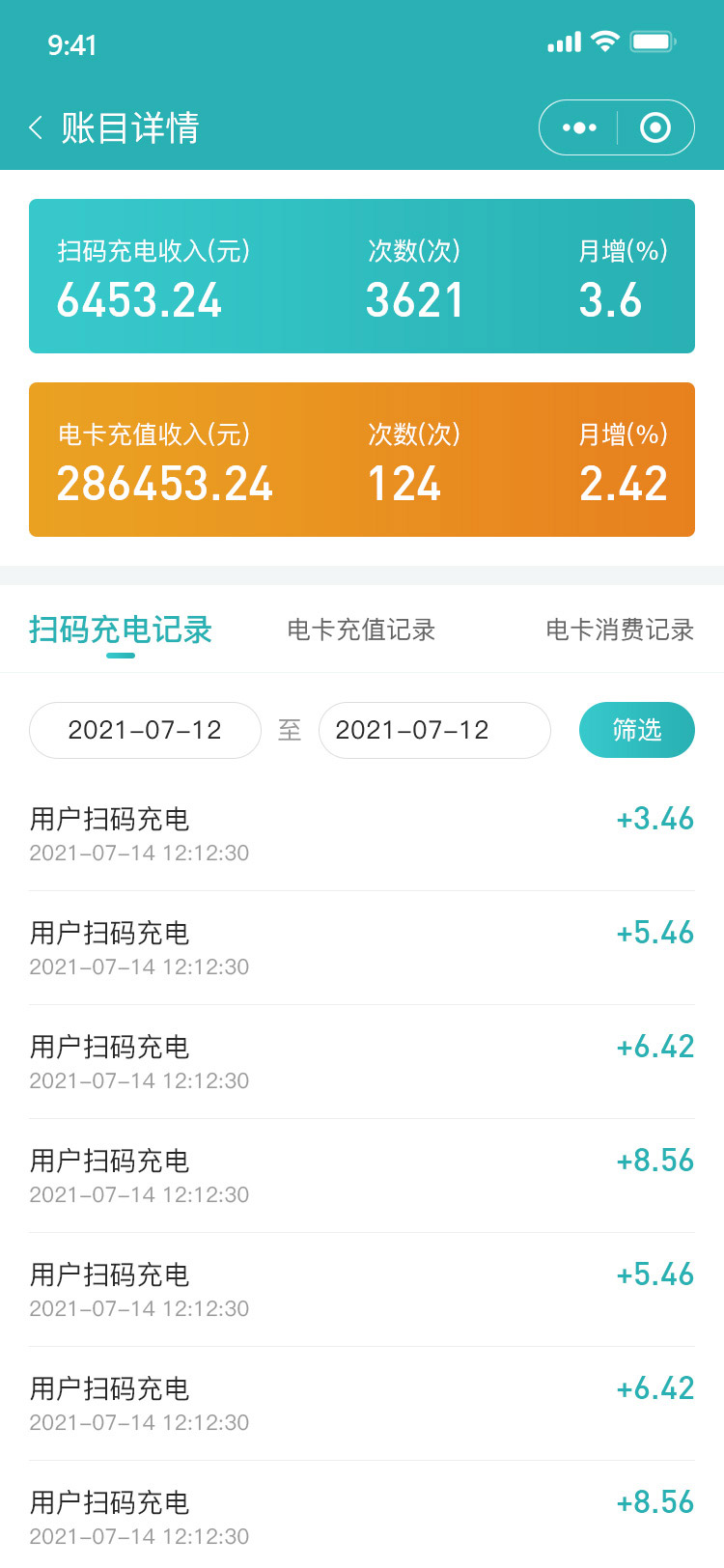Image resolution: width=724 pixels, height=1568 pixels.
Task: Go back from 账目详情 page
Action: click(x=36, y=127)
